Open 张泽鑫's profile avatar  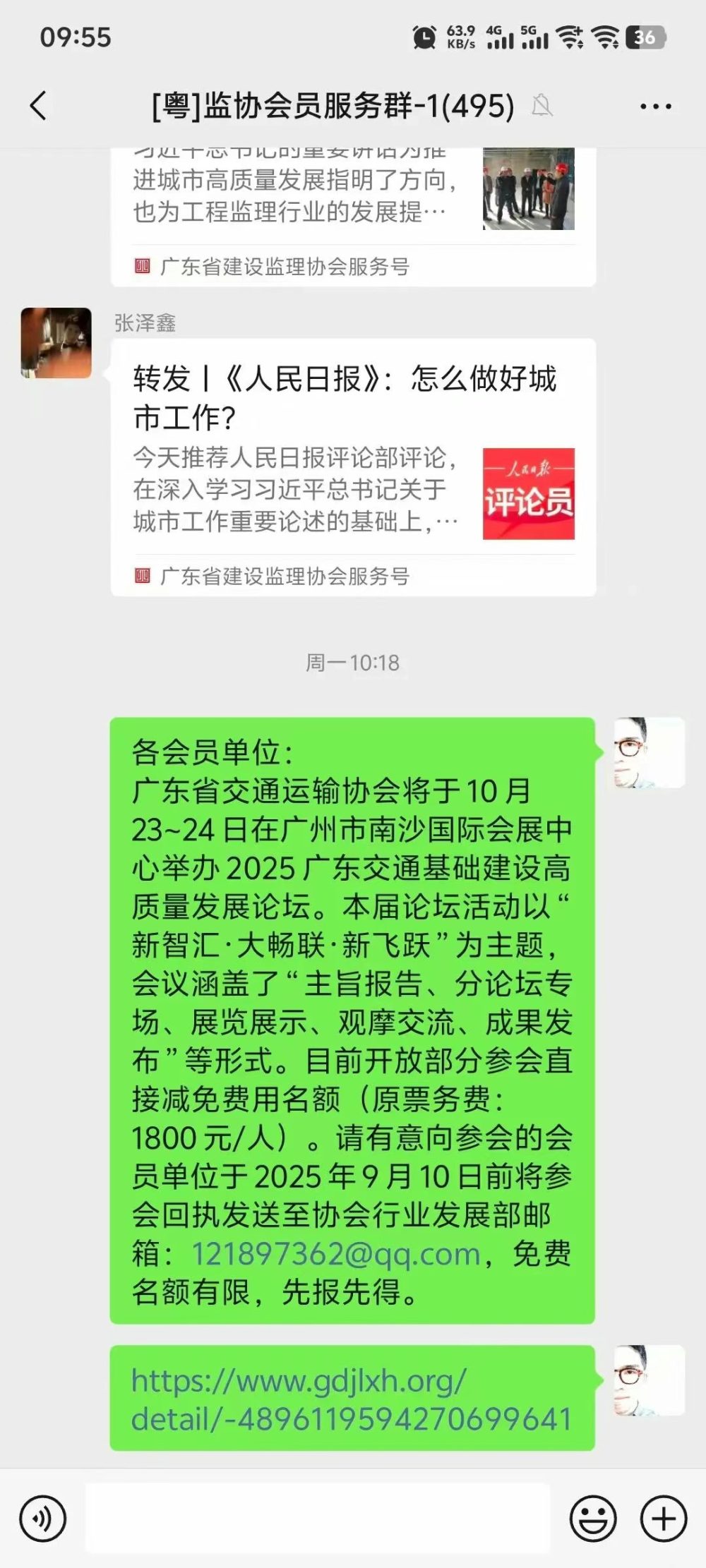click(x=56, y=343)
